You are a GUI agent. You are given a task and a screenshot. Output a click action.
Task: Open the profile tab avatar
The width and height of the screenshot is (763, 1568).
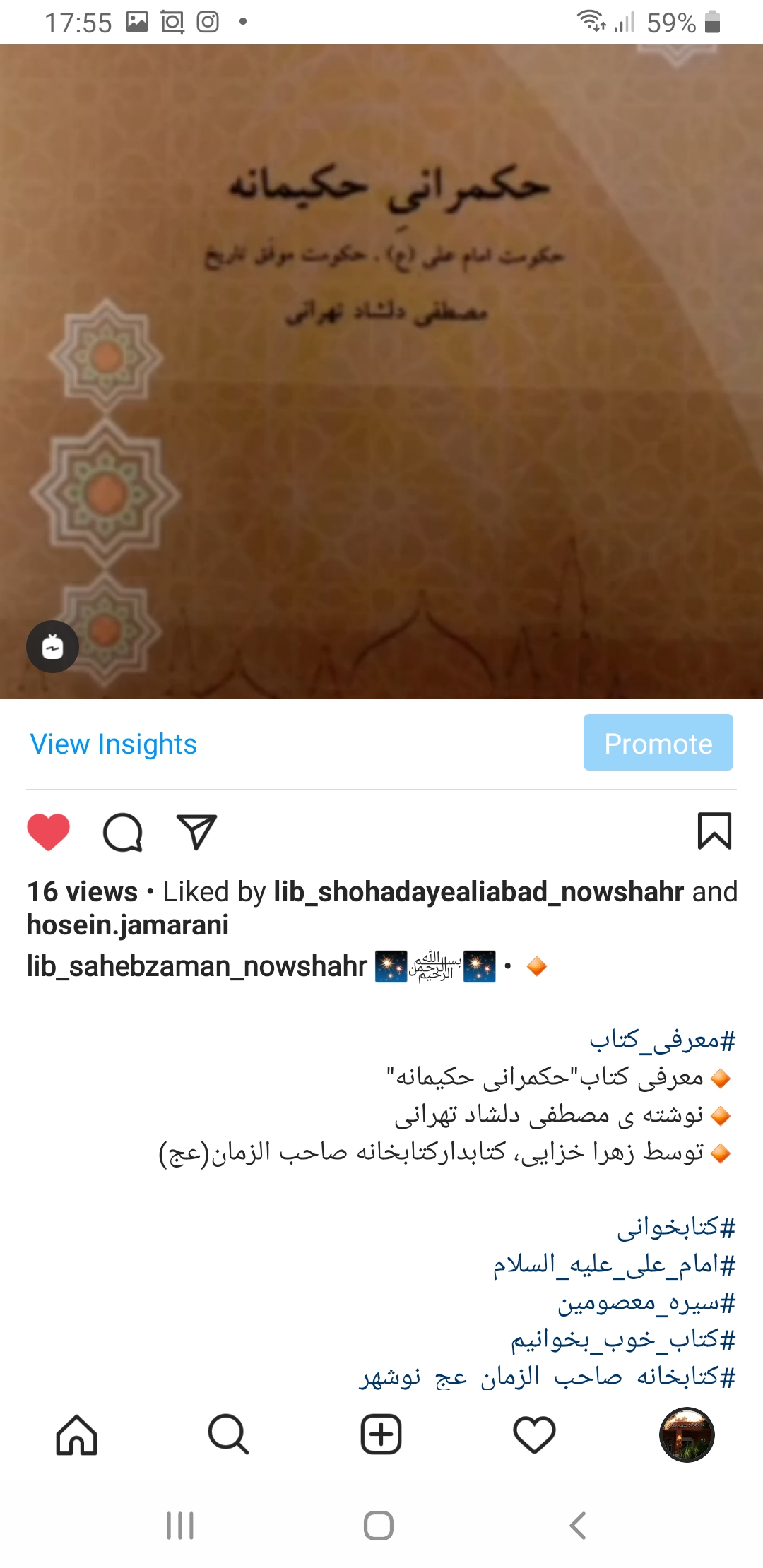(687, 1435)
